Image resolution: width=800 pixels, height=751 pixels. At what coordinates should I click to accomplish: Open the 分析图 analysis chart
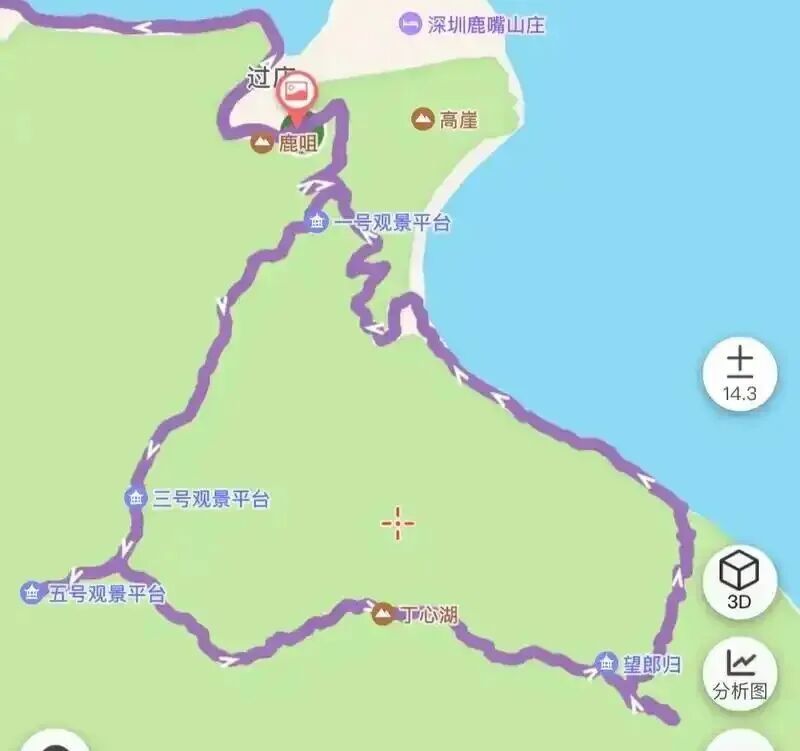740,673
